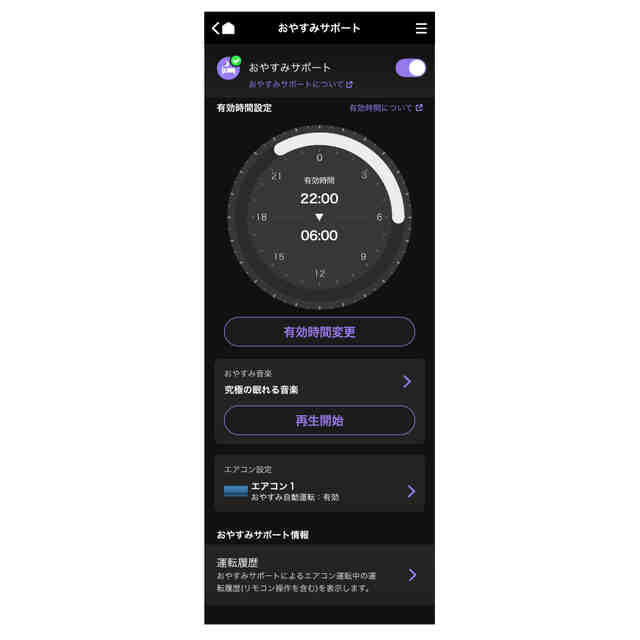This screenshot has height=640, width=640.
Task: Start playback with 再生開始
Action: [x=319, y=421]
